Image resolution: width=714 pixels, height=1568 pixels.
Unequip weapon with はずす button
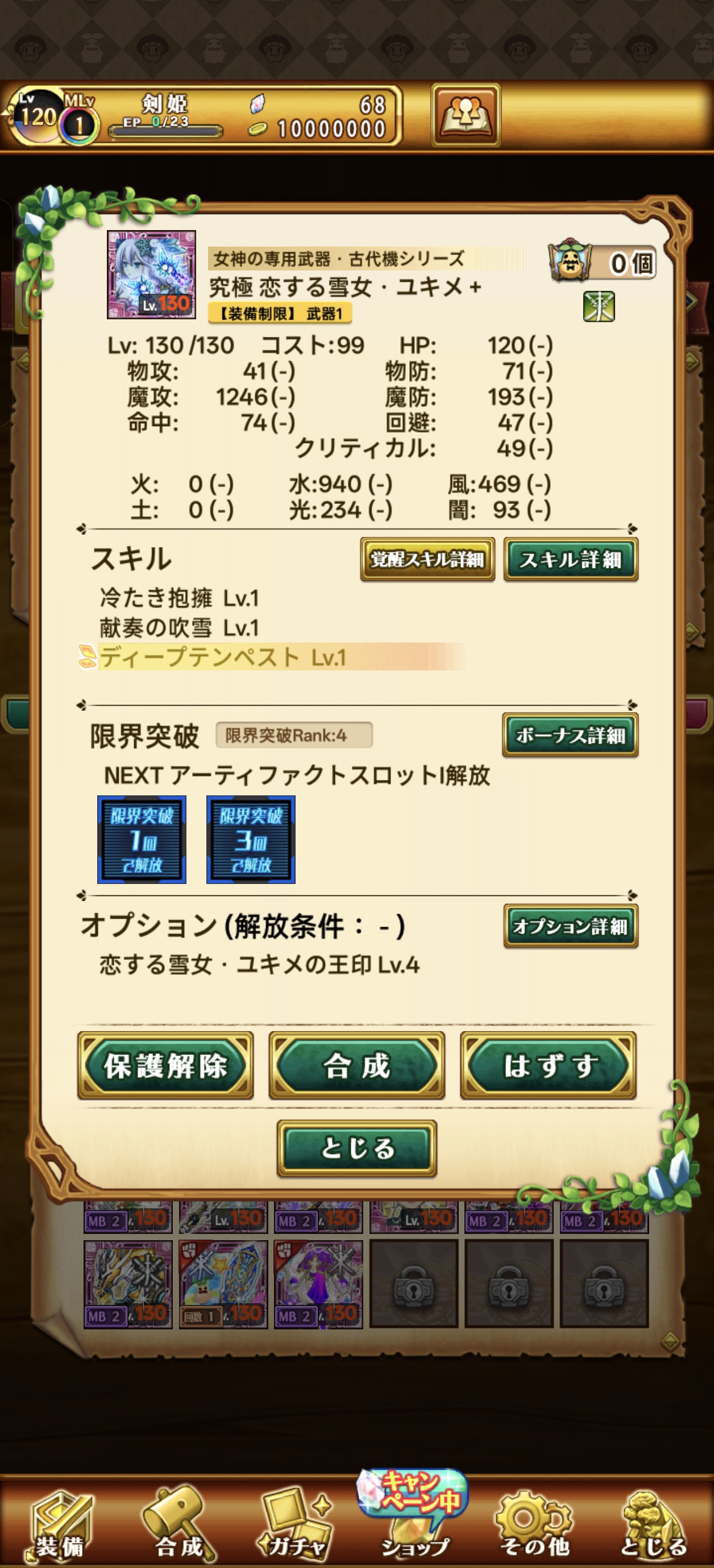547,1065
